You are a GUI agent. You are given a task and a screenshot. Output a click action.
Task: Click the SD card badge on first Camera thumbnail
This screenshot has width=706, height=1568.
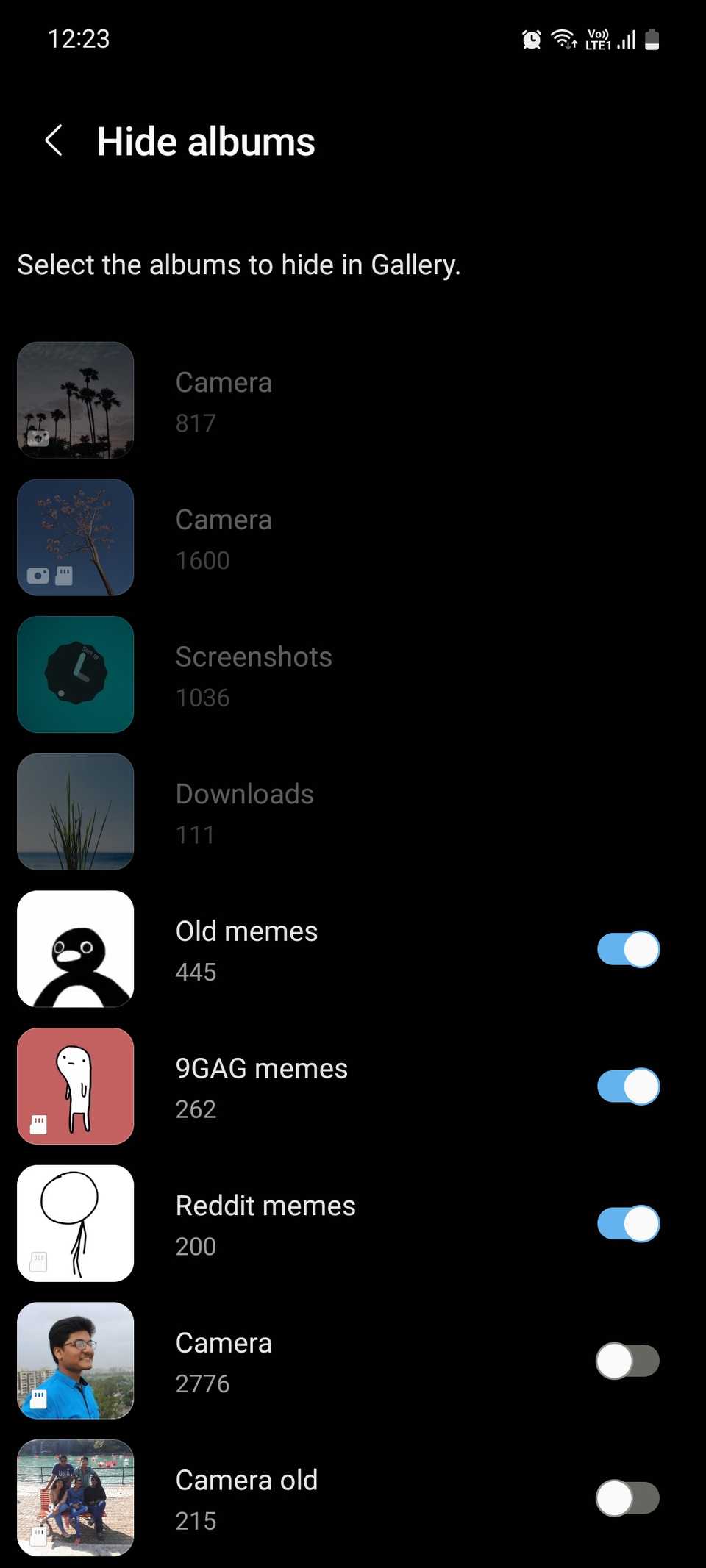pyautogui.click(x=40, y=439)
